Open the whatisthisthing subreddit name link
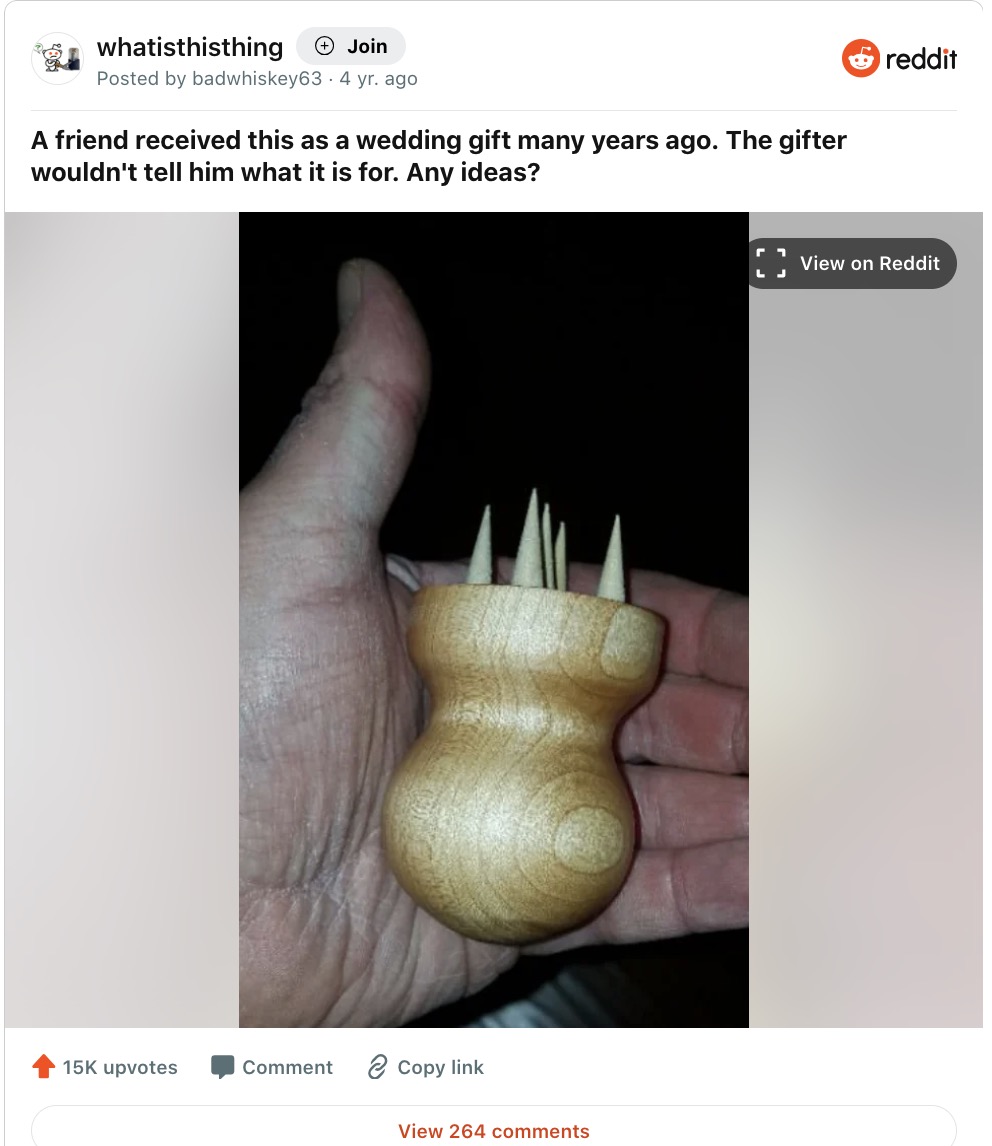Viewport: 992px width, 1146px height. (190, 47)
